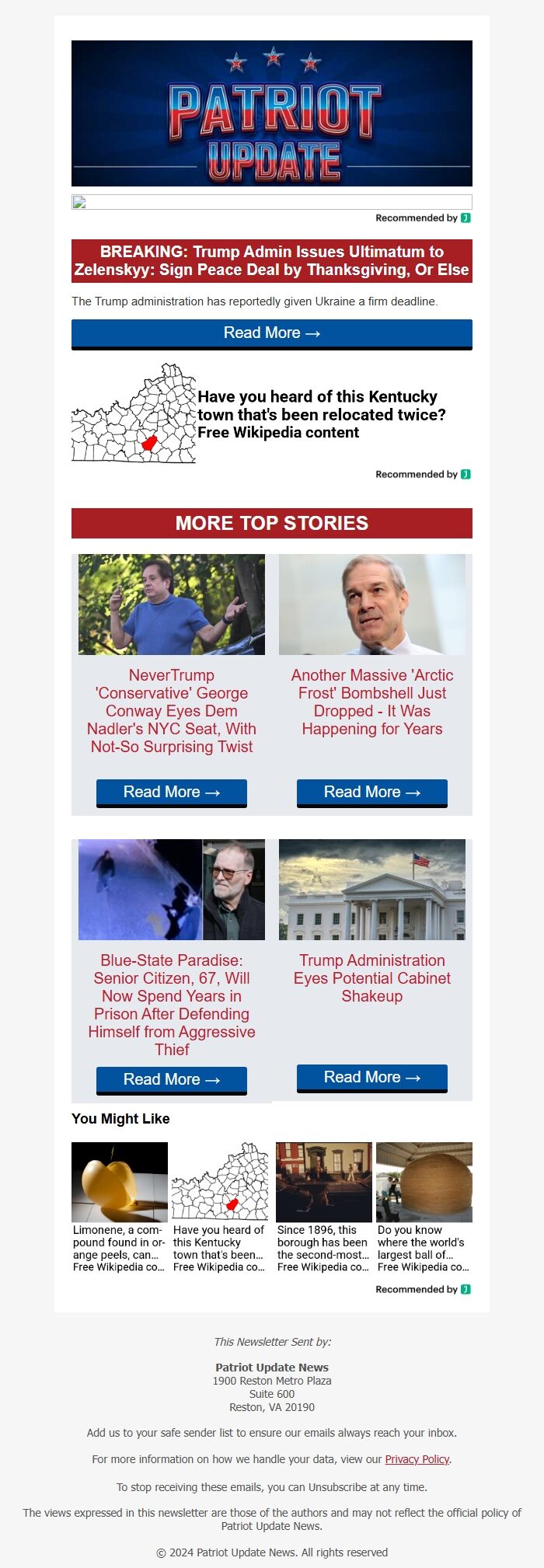544x1568 pixels.
Task: Open the Kentucky map card under You Might Like
Action: [219, 1207]
